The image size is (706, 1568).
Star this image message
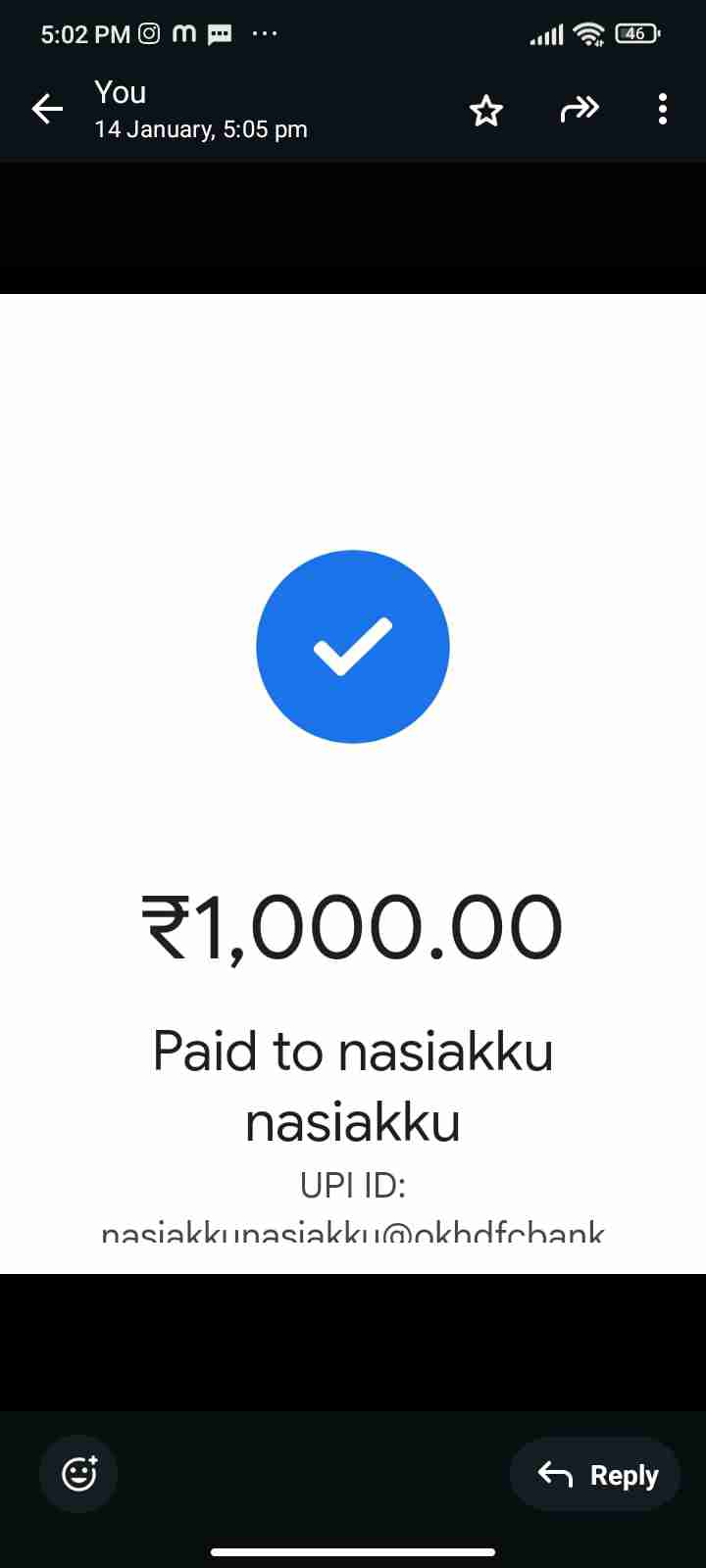pyautogui.click(x=486, y=110)
